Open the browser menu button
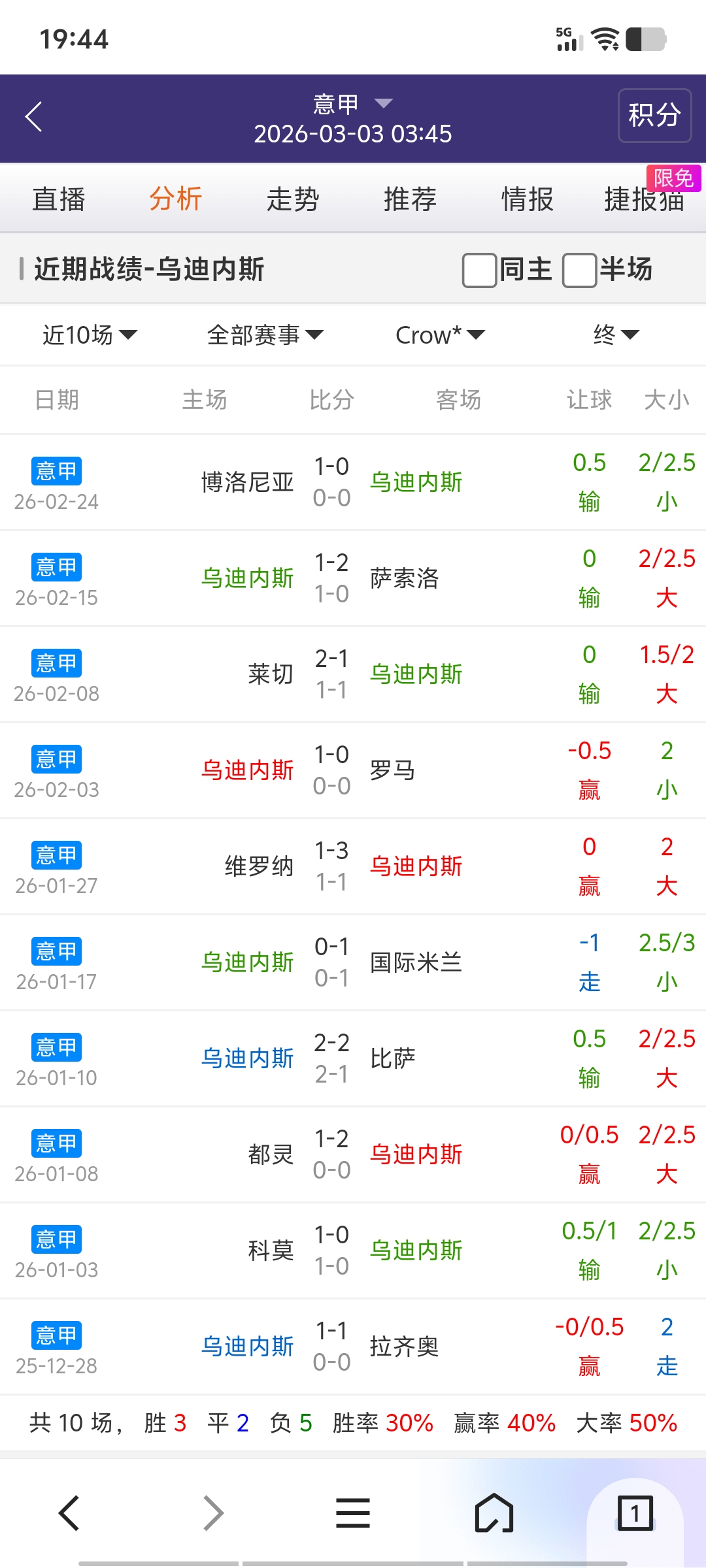The image size is (706, 1568). point(353,1513)
